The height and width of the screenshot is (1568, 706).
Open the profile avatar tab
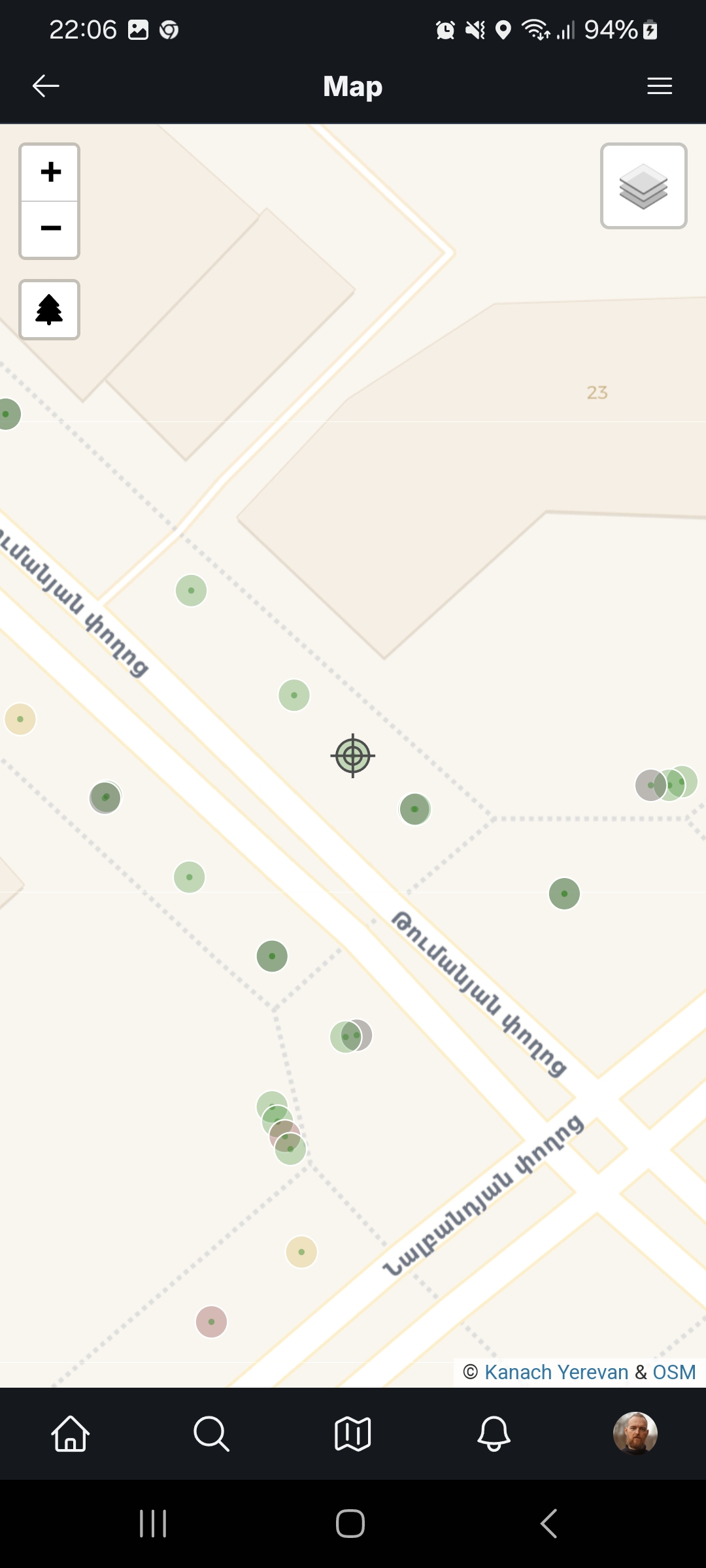coord(635,1433)
